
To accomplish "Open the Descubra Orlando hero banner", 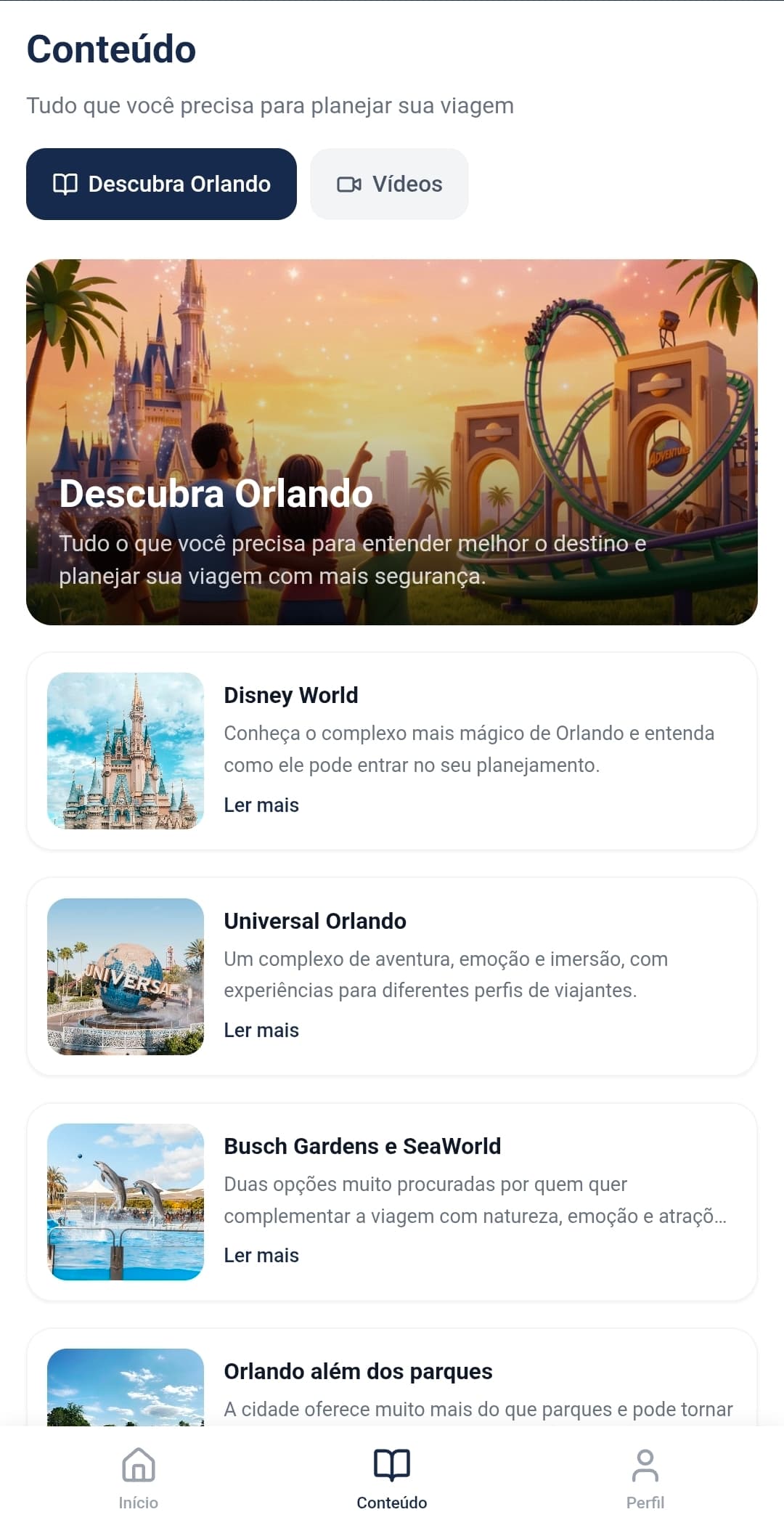I will click(392, 441).
